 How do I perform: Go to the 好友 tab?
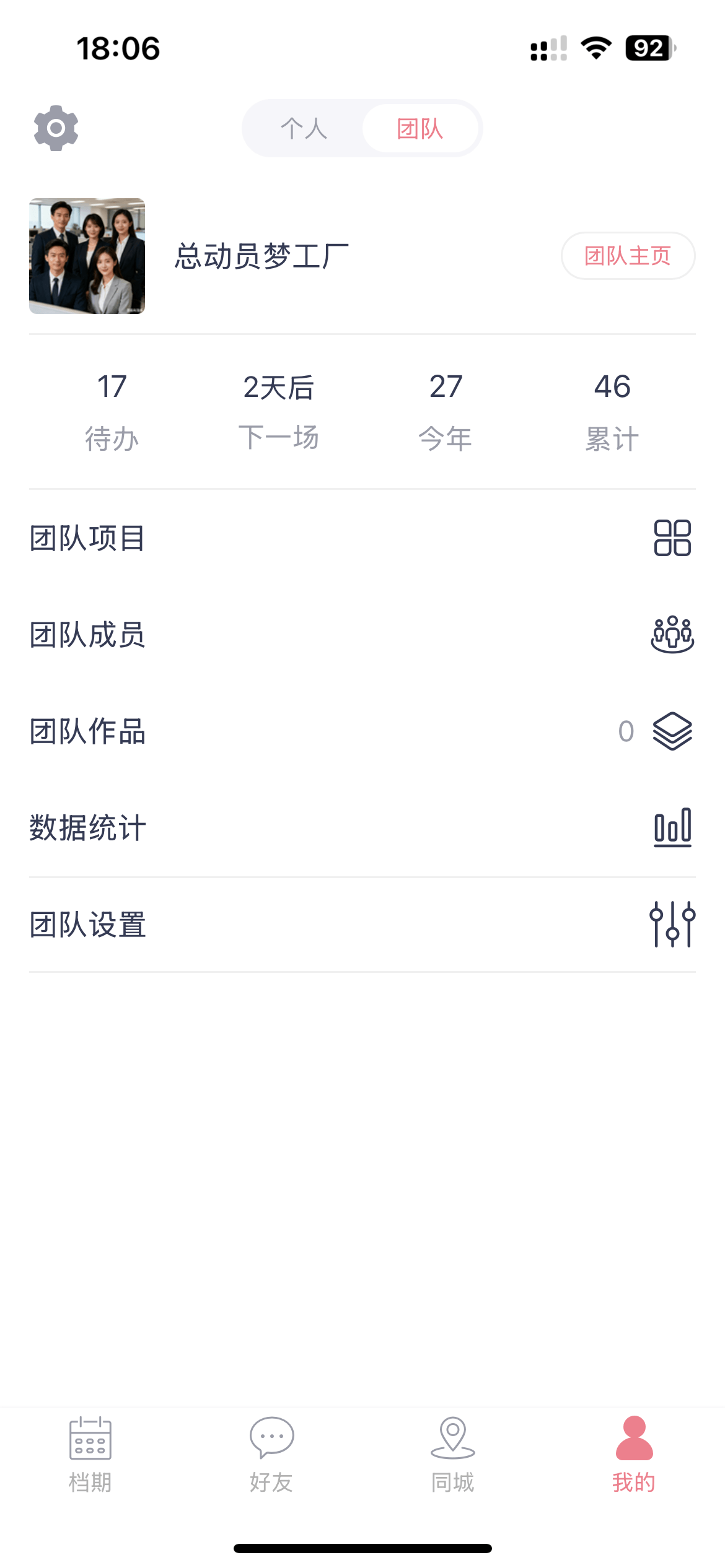271,1454
